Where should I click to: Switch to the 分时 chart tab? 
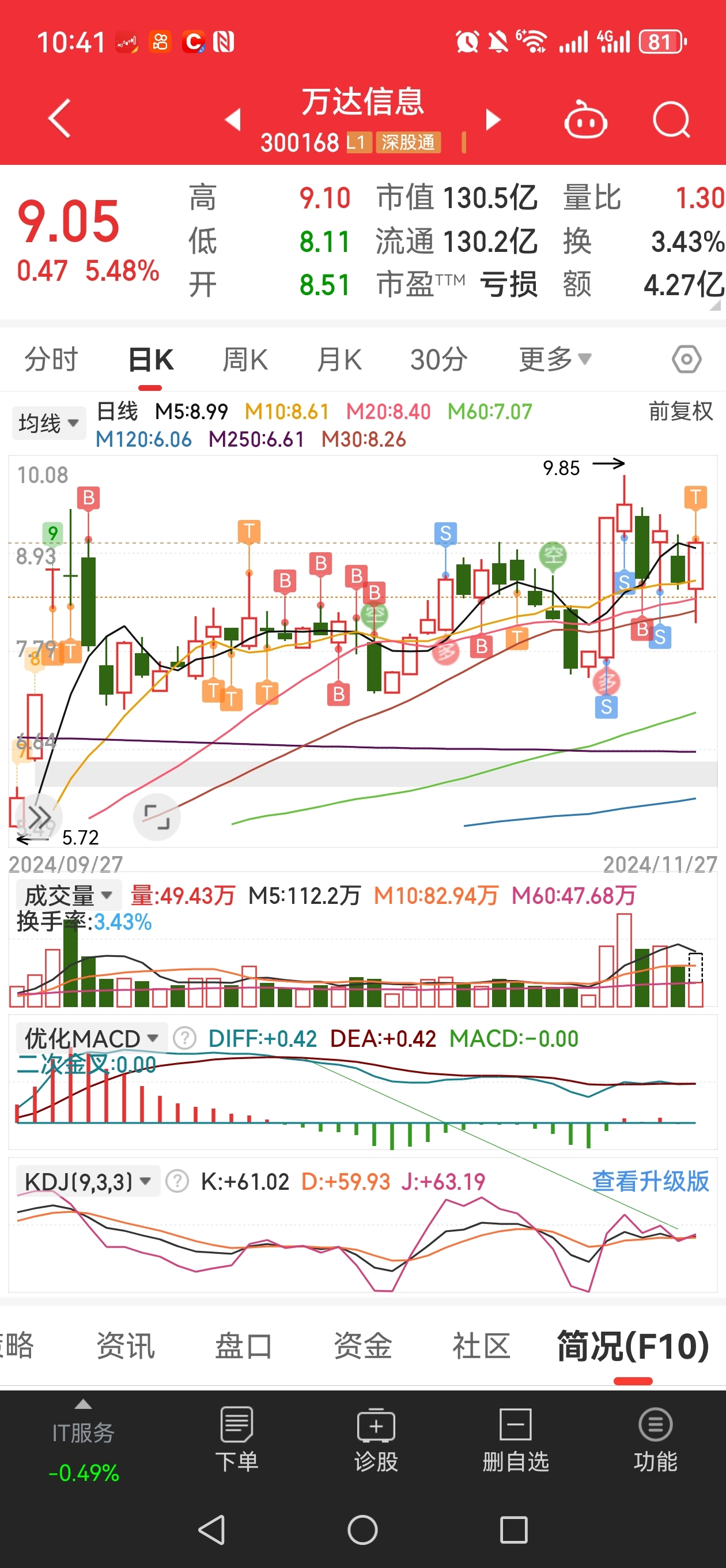(x=51, y=359)
